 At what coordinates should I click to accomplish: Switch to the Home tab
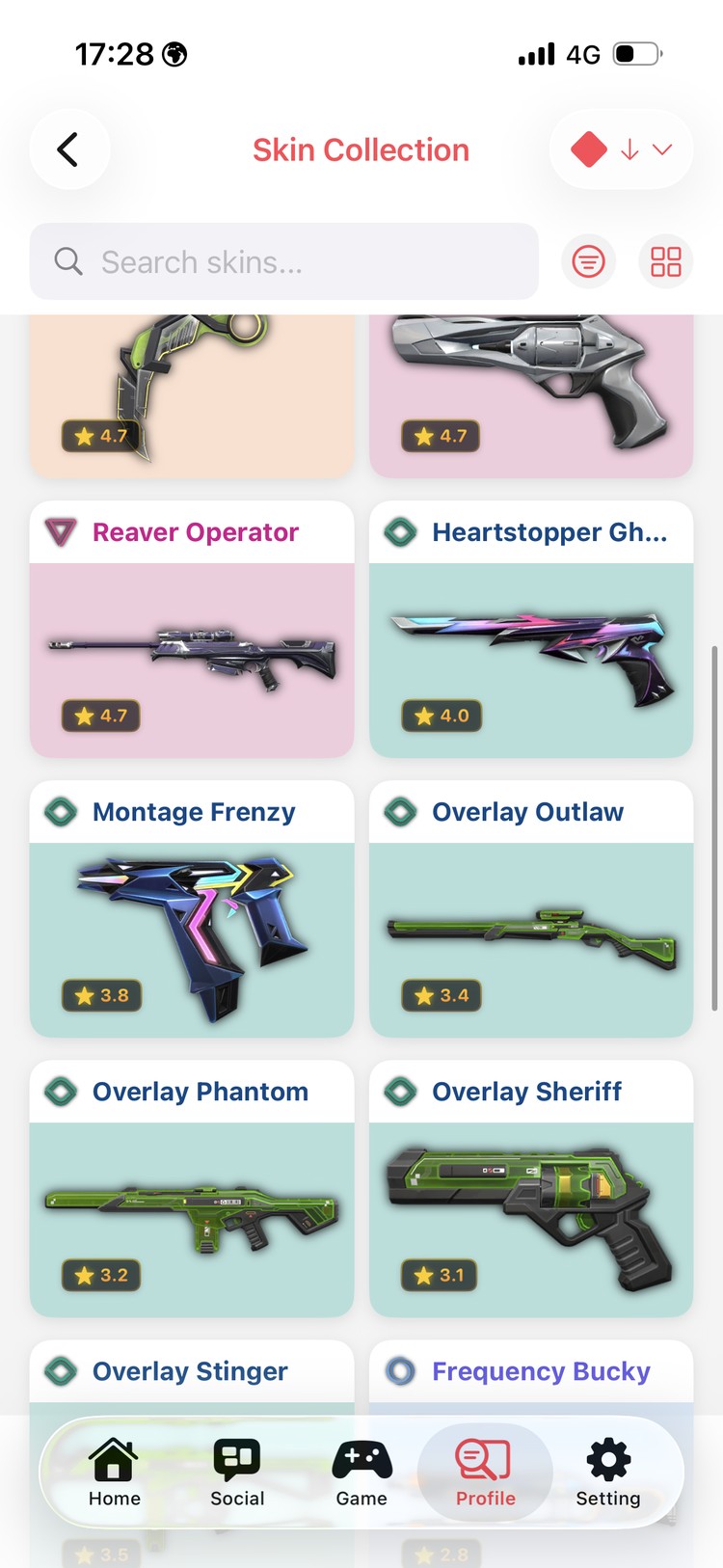pyautogui.click(x=115, y=1473)
